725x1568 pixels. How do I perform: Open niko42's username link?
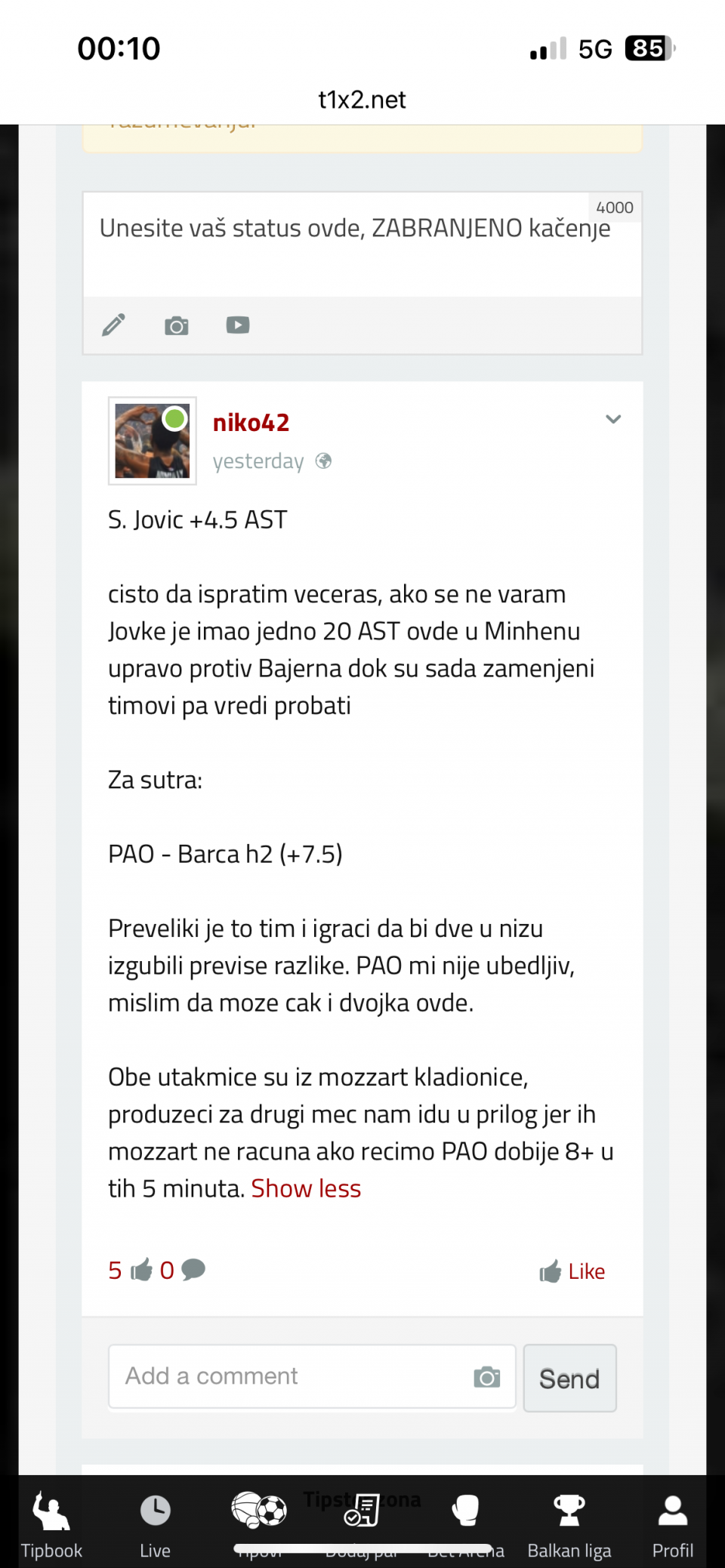click(251, 423)
